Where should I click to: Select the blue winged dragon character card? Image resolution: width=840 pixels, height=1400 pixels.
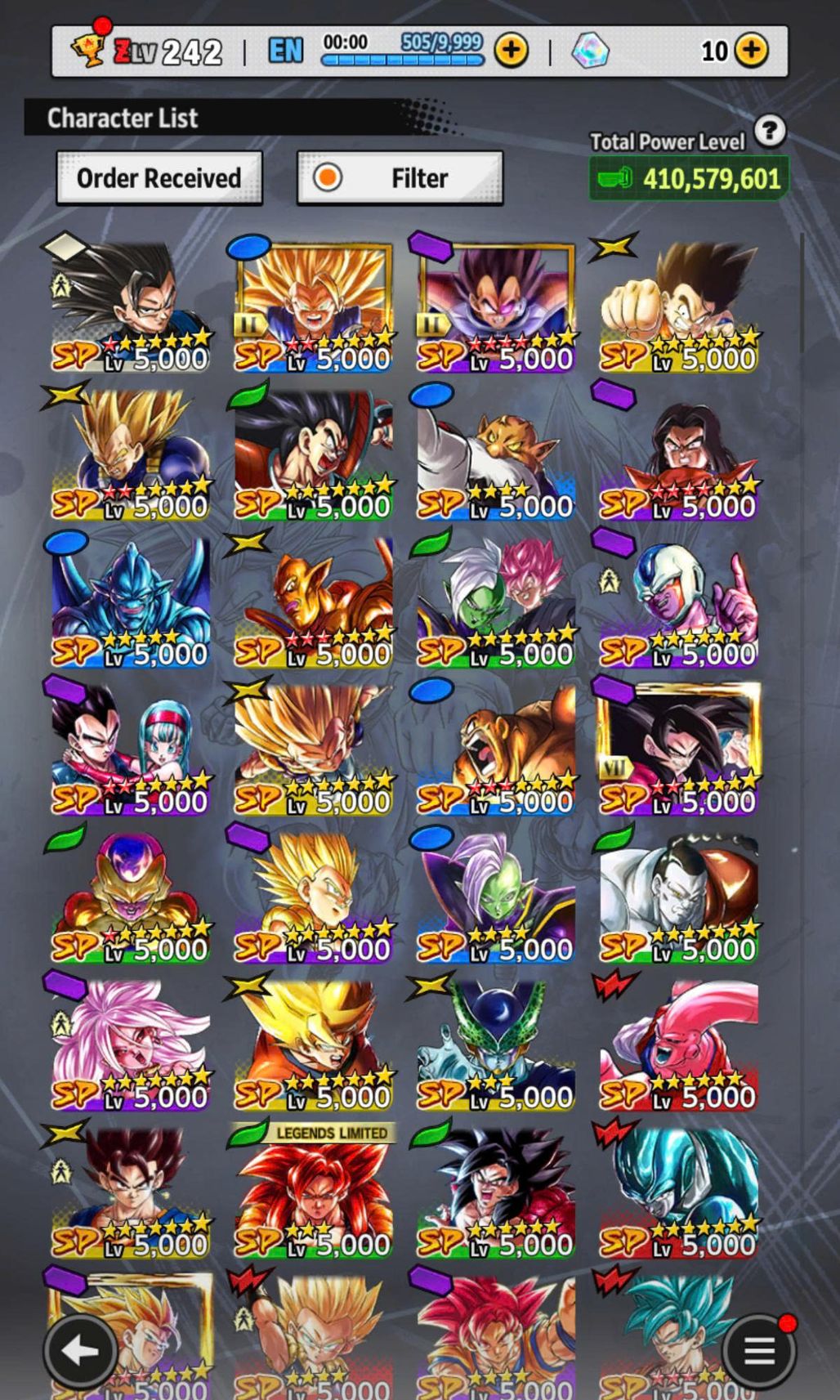point(131,602)
